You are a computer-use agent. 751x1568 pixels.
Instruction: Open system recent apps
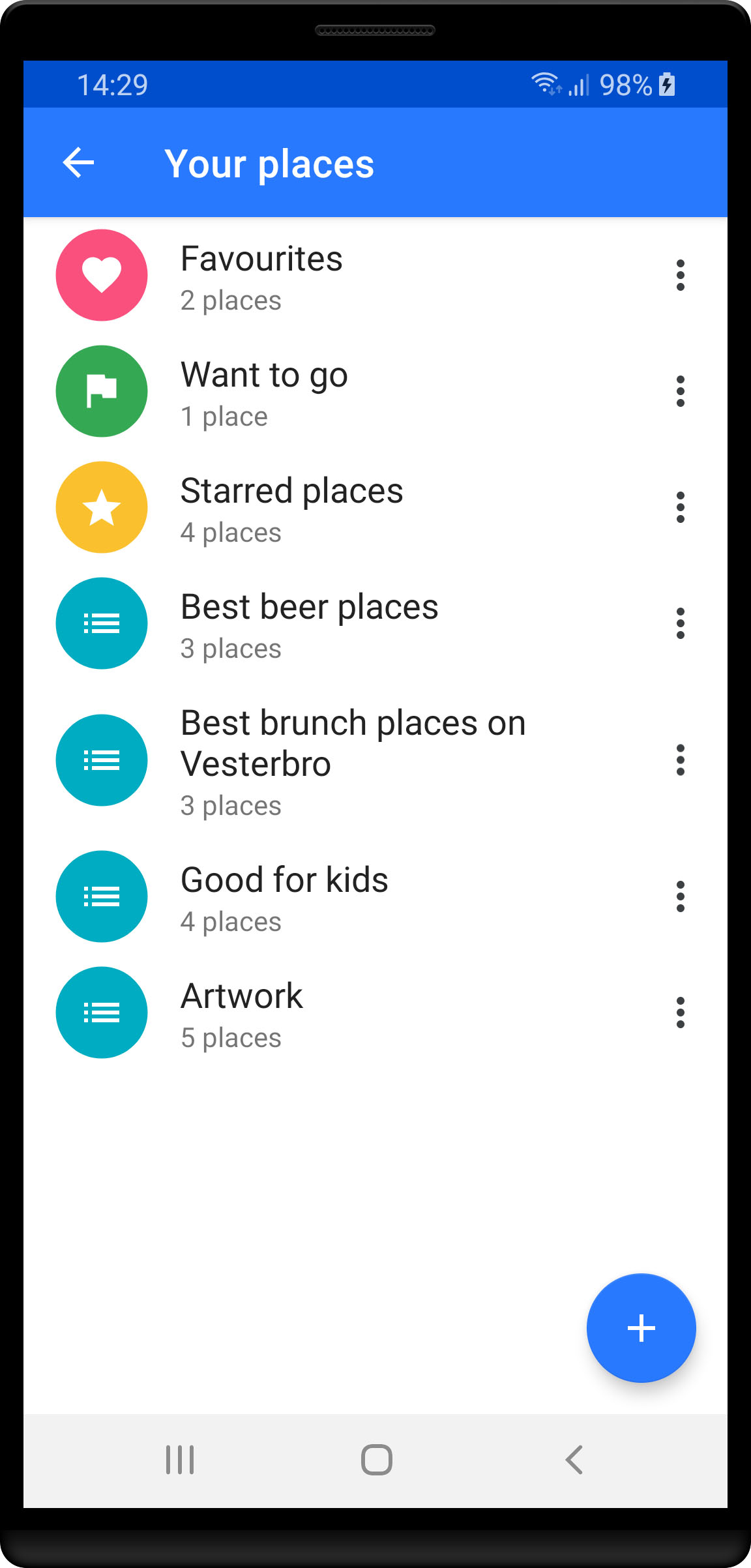click(x=179, y=1460)
